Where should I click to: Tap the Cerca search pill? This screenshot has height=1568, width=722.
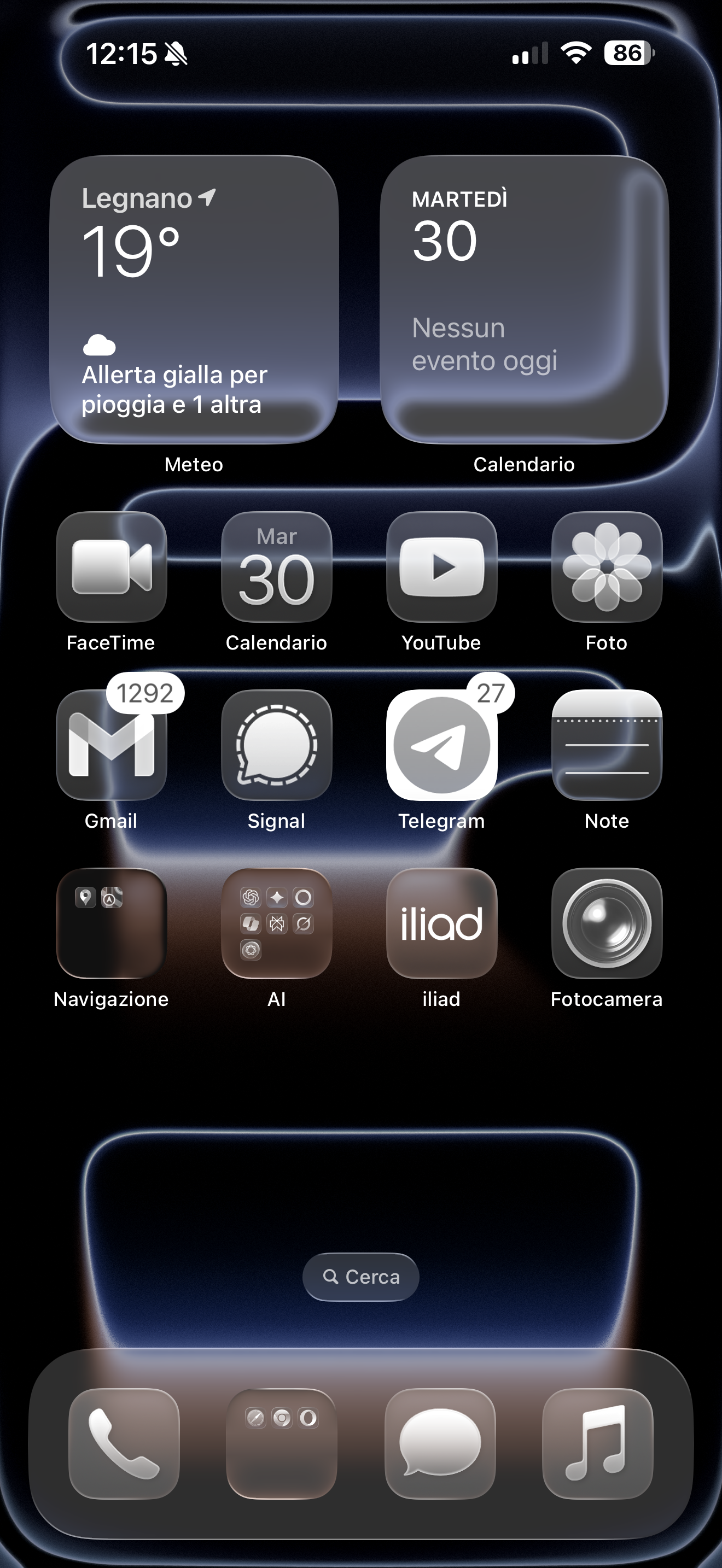coord(361,1277)
